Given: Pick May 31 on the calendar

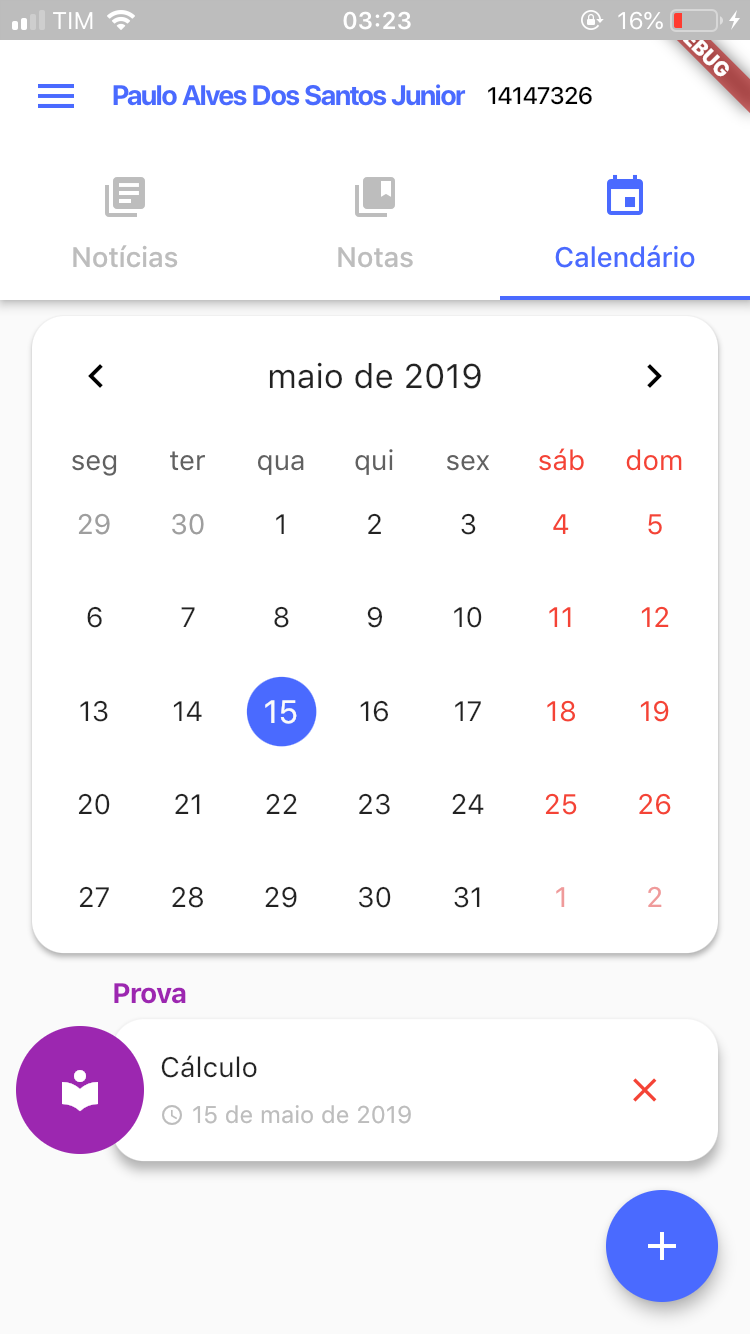Looking at the screenshot, I should tap(468, 898).
